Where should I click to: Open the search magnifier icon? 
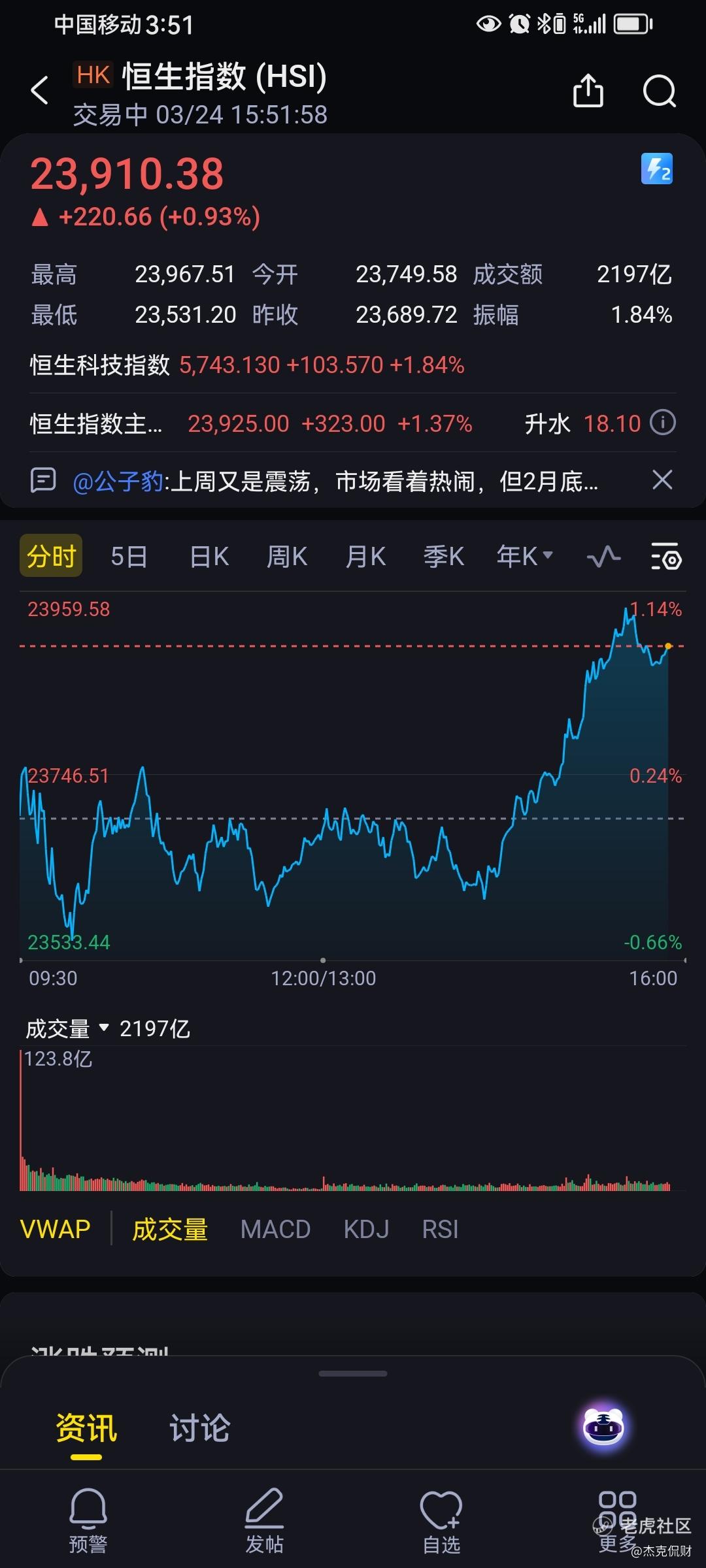(659, 91)
